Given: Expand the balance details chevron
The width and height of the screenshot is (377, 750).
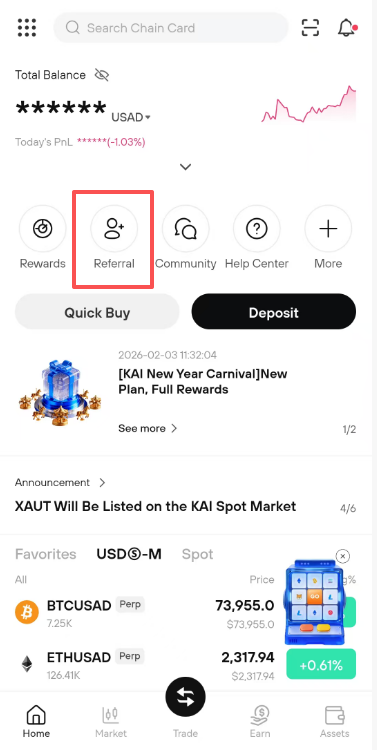Looking at the screenshot, I should tap(186, 167).
